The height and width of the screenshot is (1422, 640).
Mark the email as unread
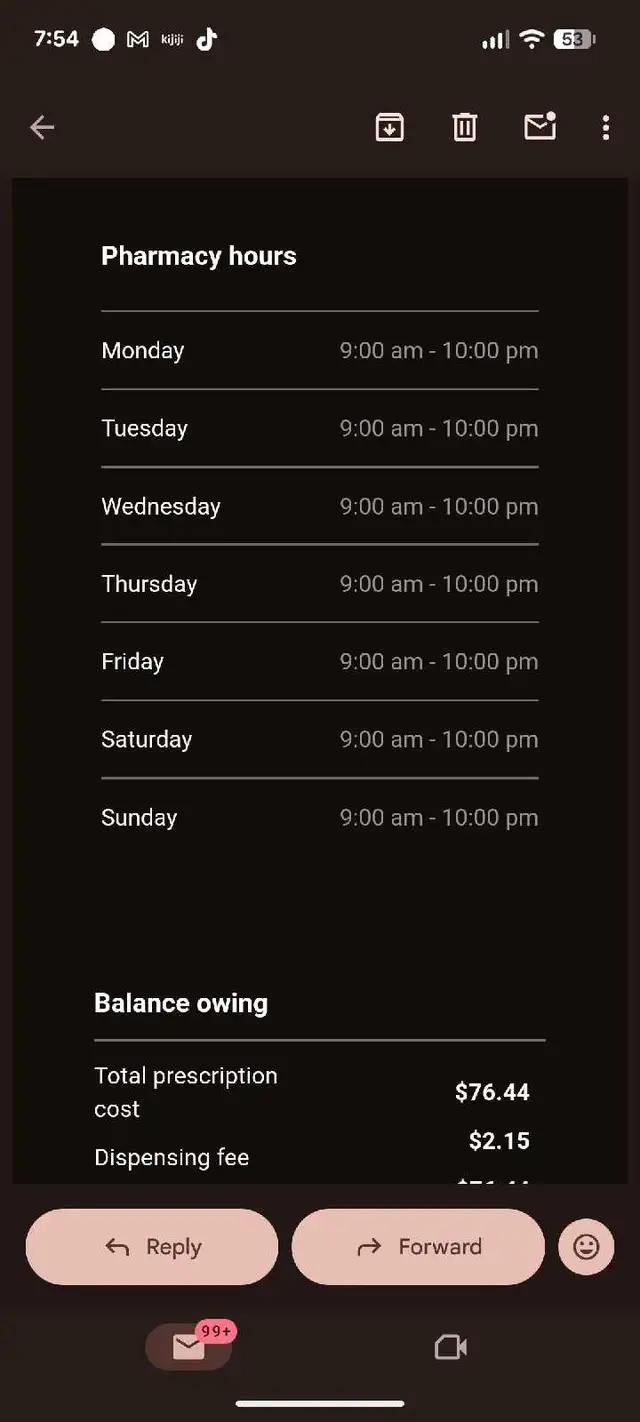click(540, 126)
